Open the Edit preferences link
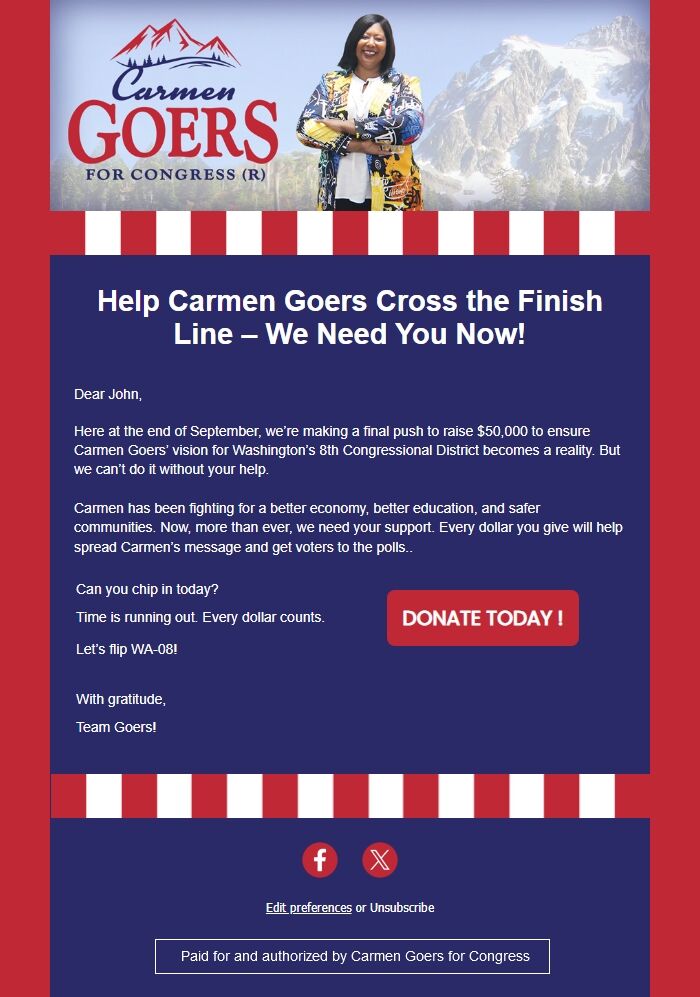Screen dimensions: 700x997 coord(308,908)
